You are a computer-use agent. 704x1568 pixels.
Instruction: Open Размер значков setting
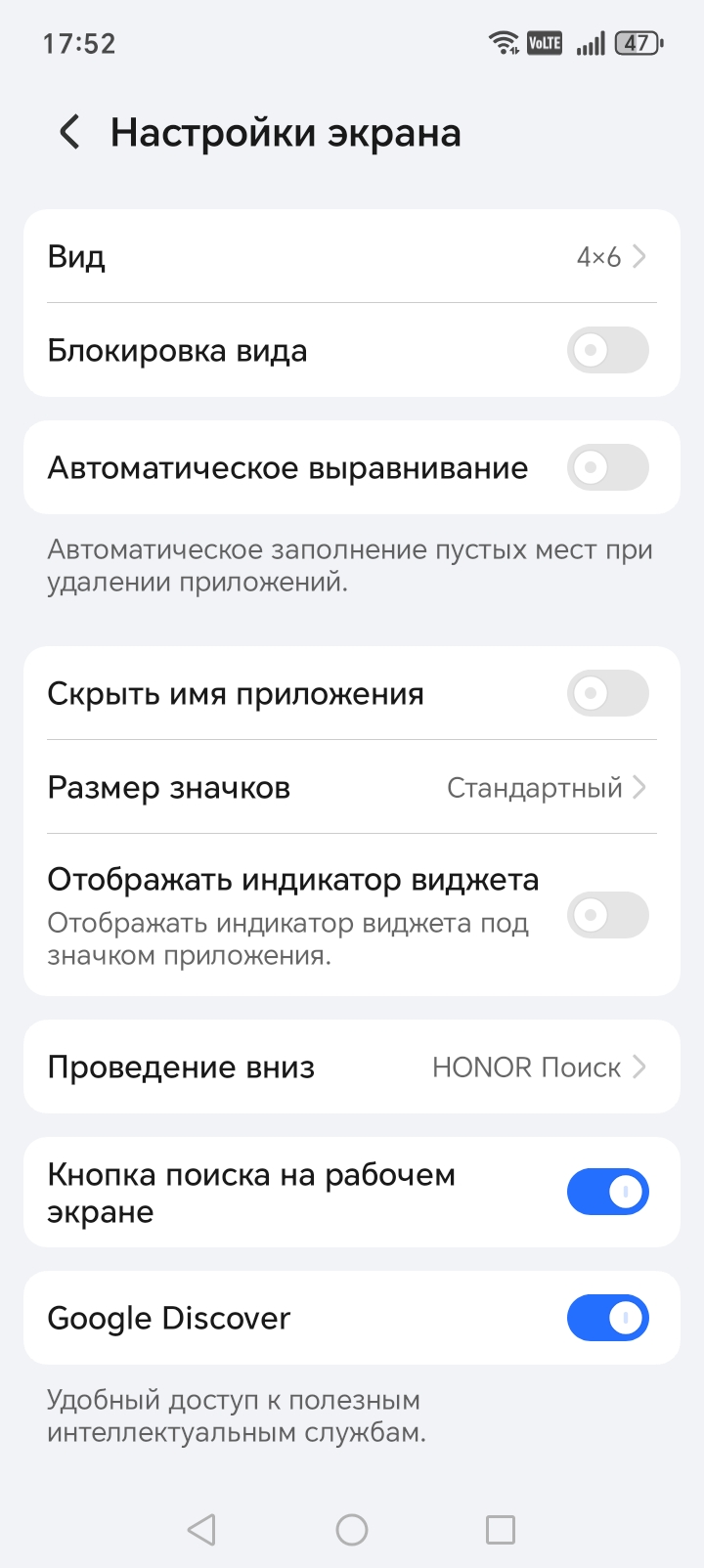pyautogui.click(x=351, y=787)
